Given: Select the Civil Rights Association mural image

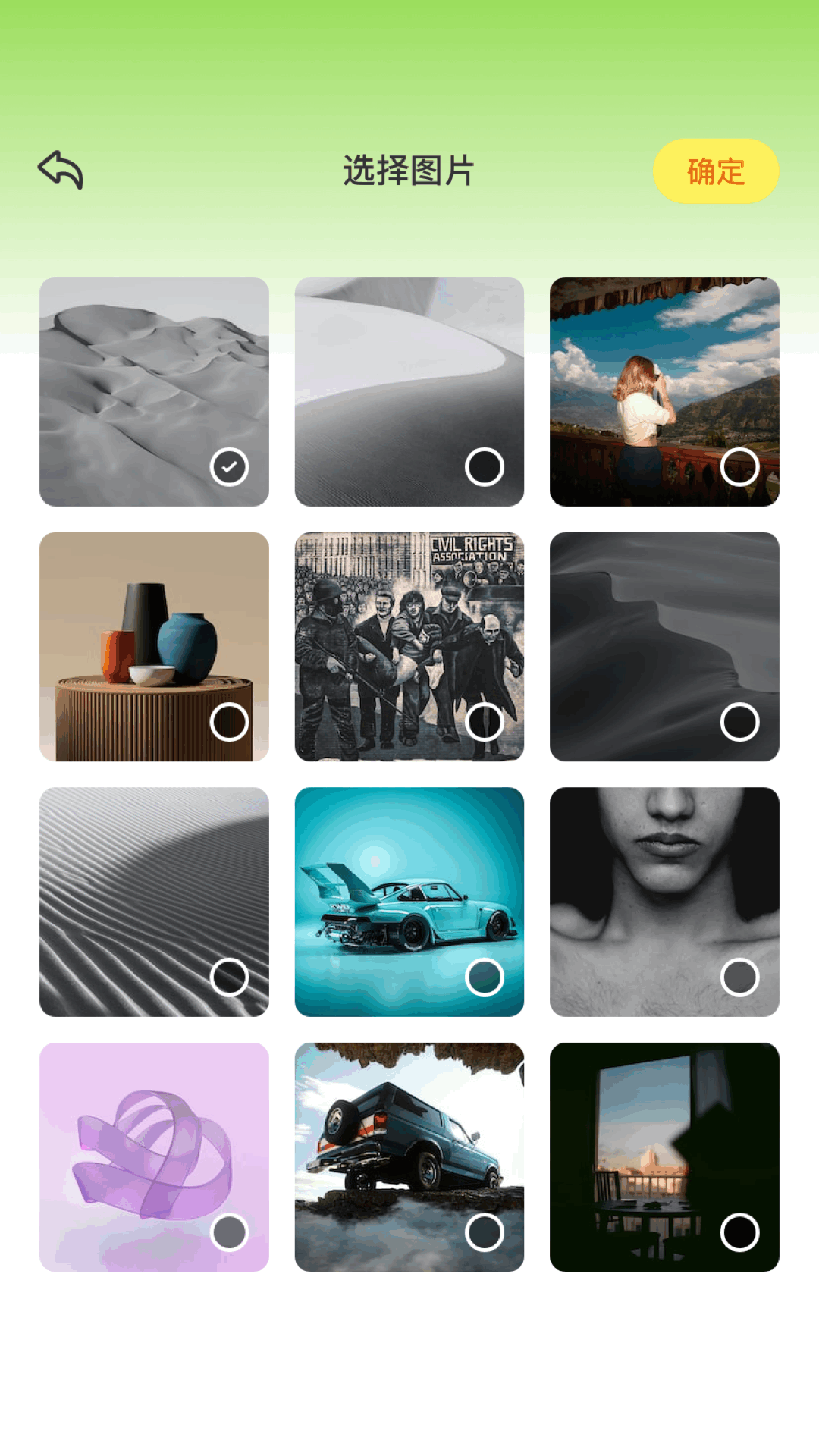Looking at the screenshot, I should [485, 722].
